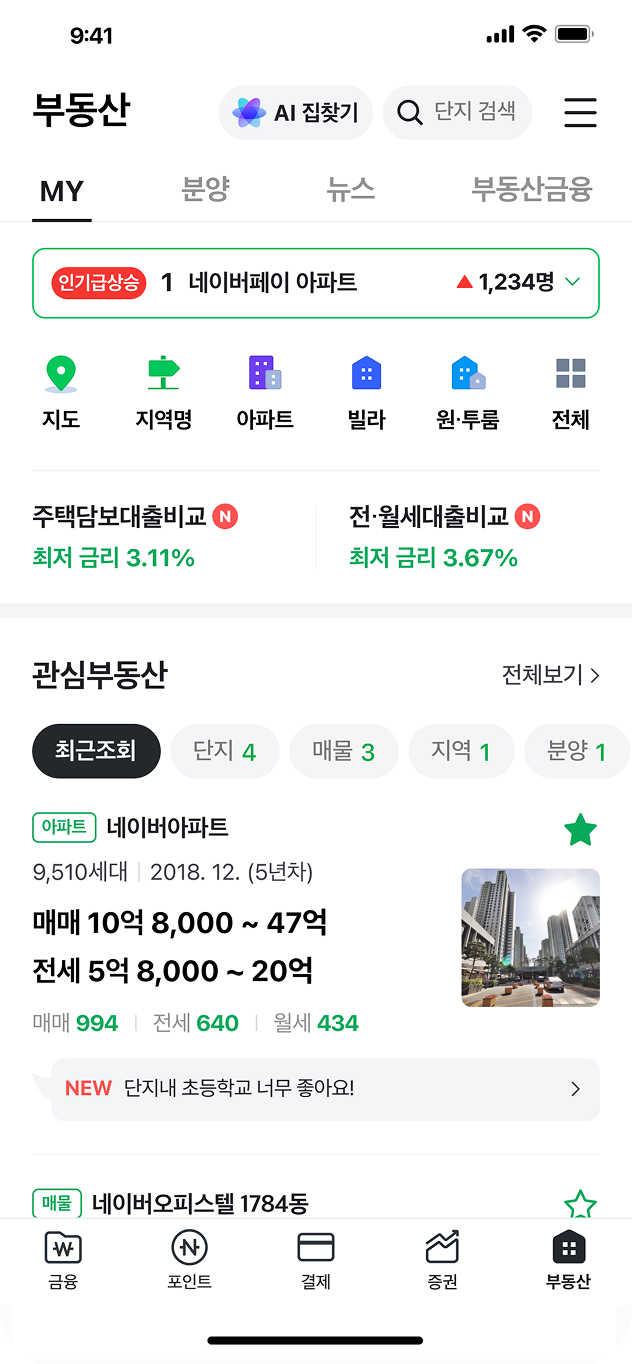632x1364 pixels.
Task: Switch to the 부동산금융 tab
Action: [x=532, y=190]
